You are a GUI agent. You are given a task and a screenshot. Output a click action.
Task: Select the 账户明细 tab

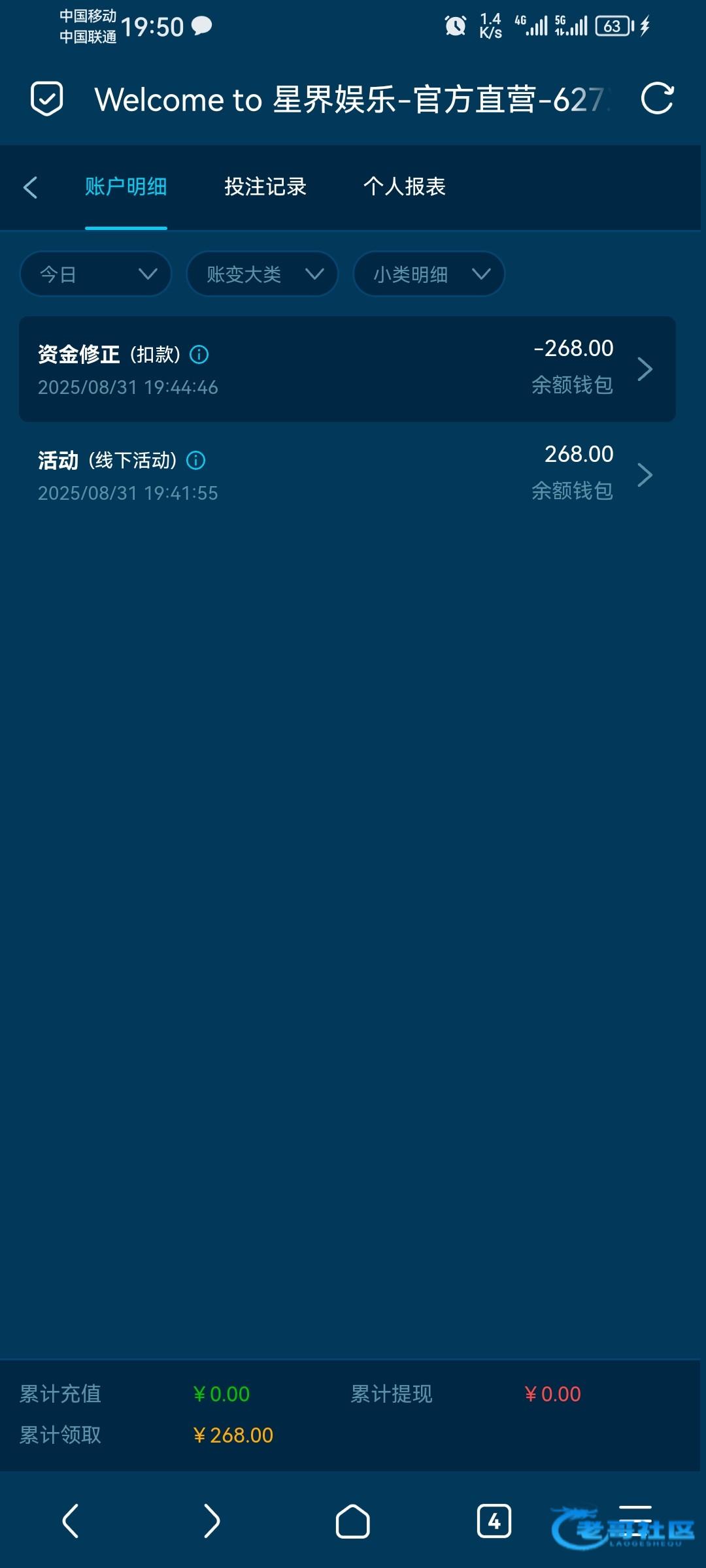click(126, 187)
